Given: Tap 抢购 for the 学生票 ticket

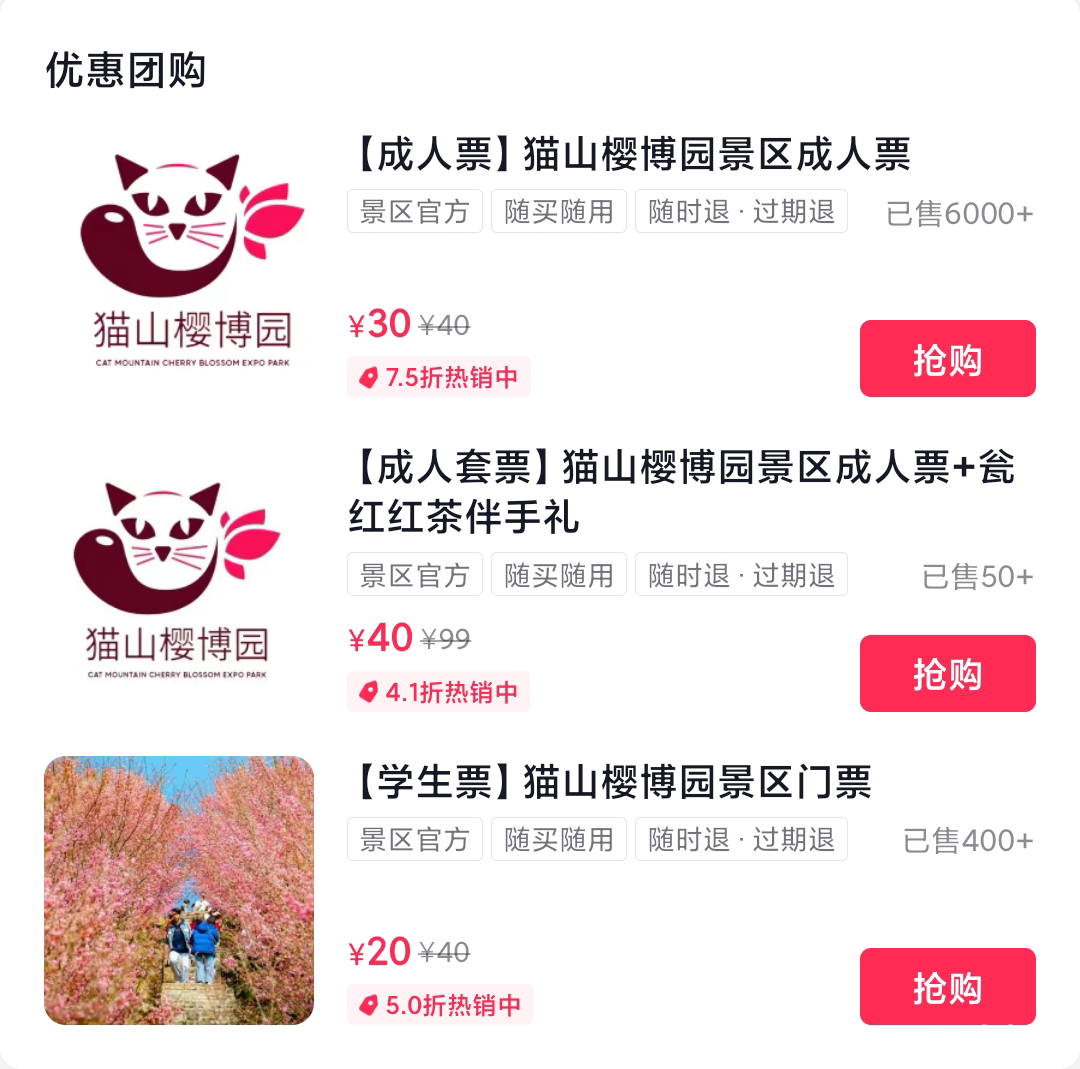Looking at the screenshot, I should click(947, 987).
